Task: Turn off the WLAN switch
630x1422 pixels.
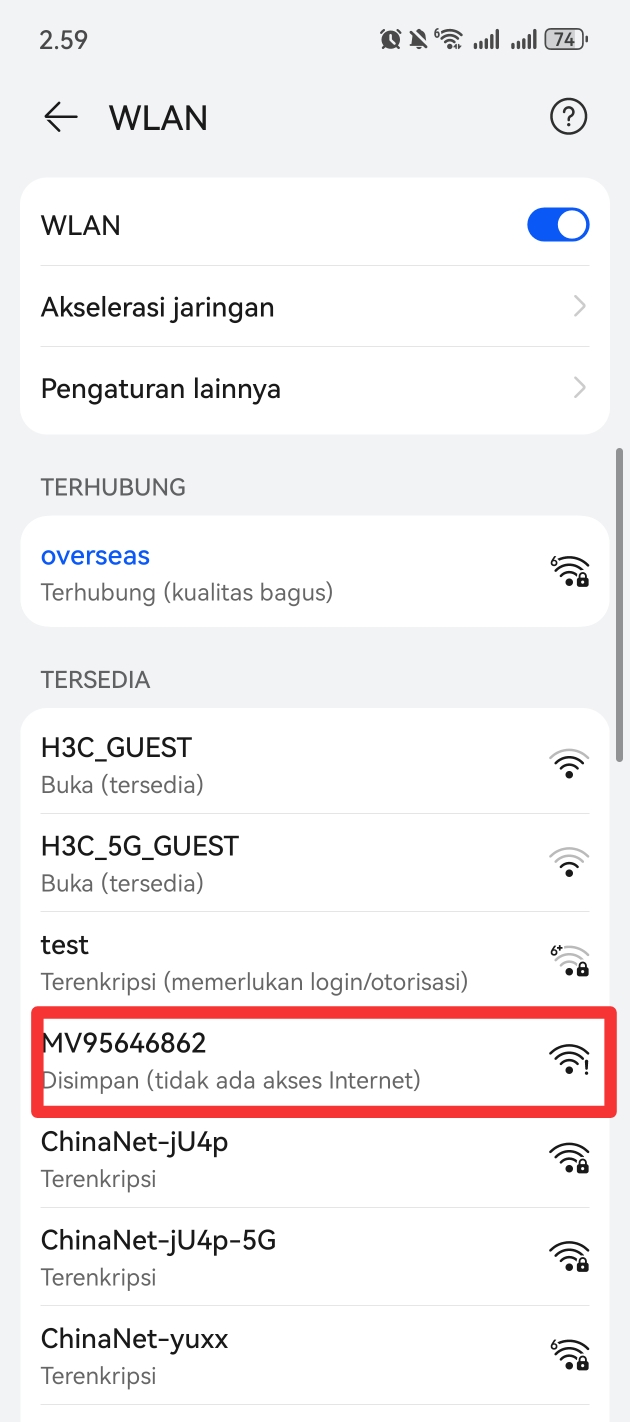Action: tap(558, 225)
